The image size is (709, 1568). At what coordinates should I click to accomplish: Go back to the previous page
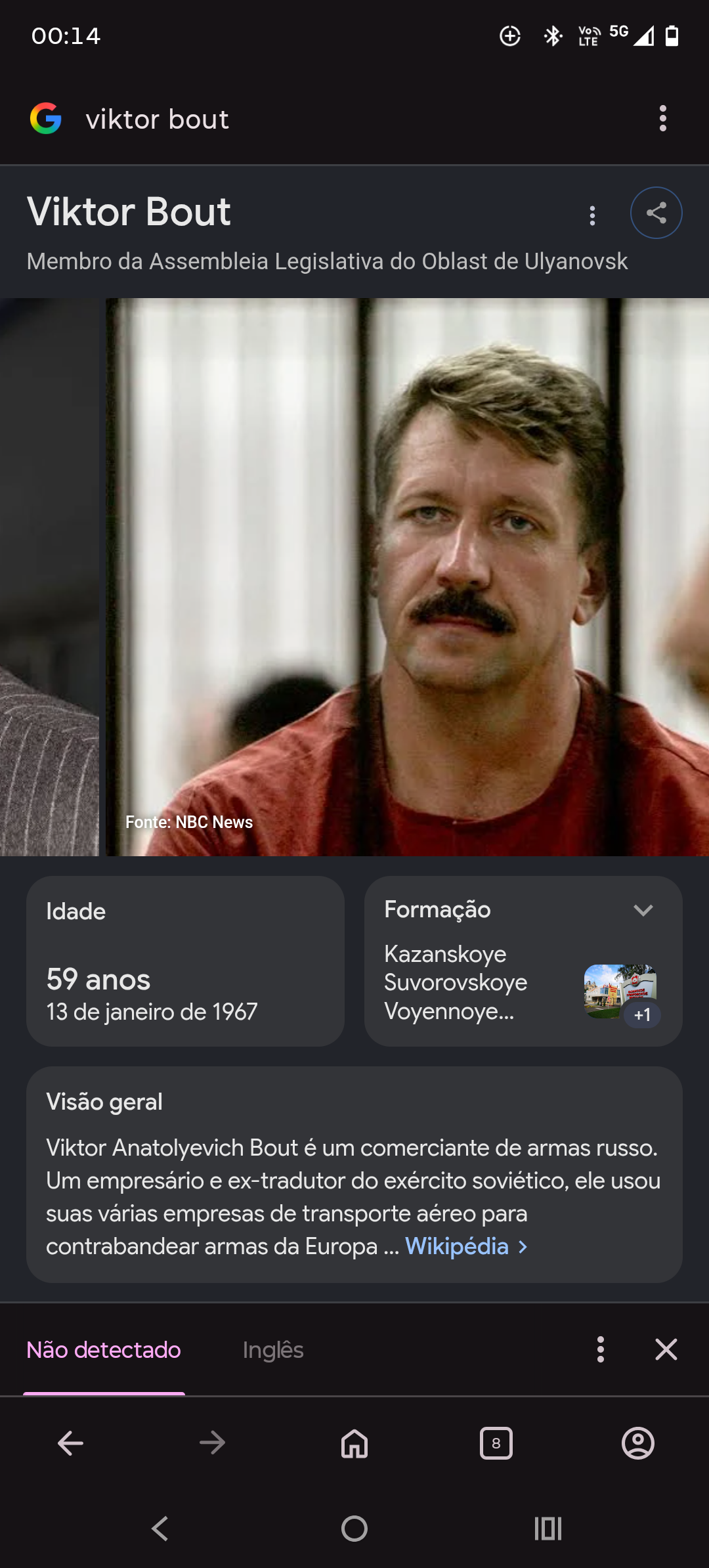(71, 1443)
